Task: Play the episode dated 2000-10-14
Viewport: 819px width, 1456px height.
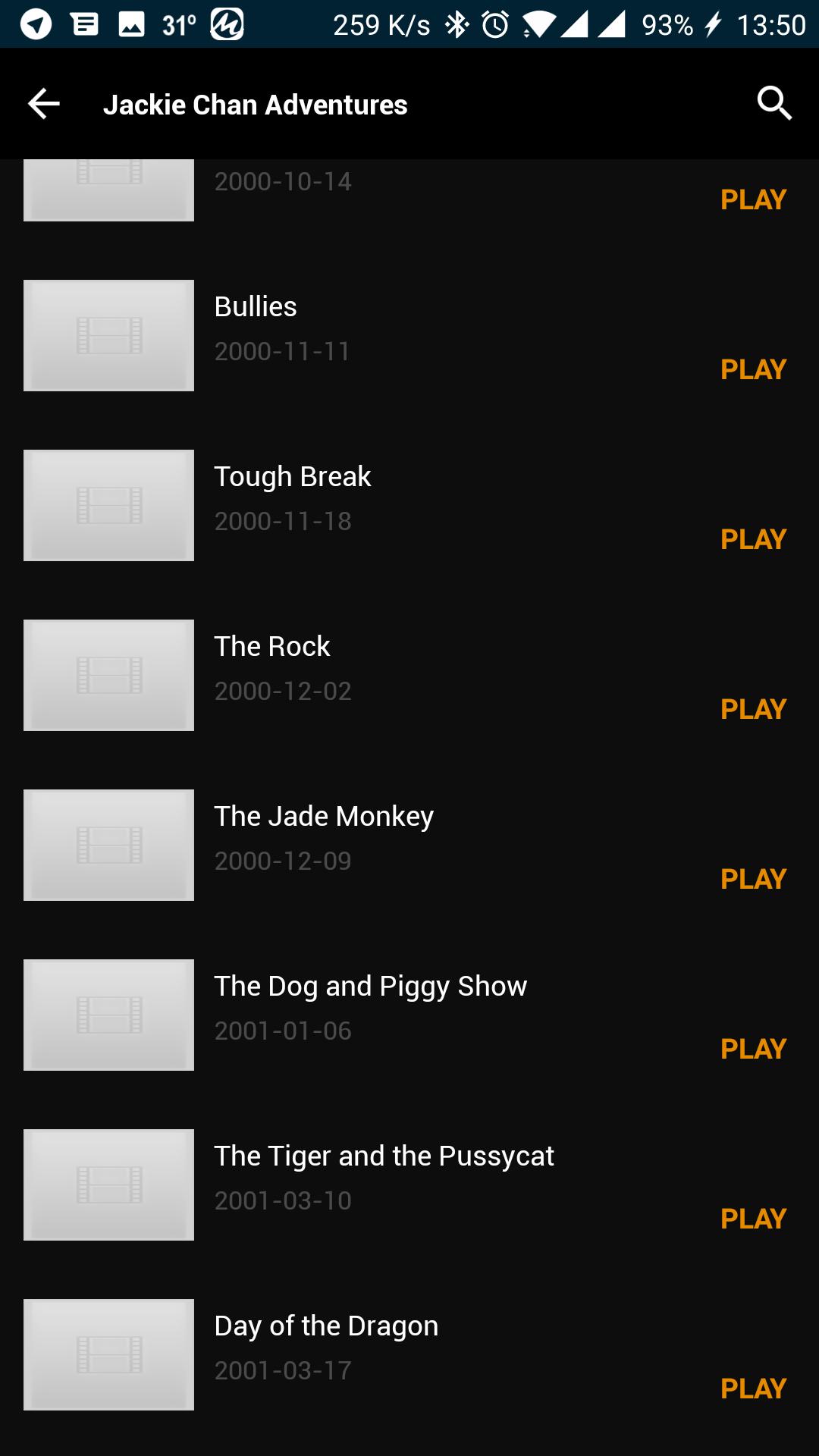Action: click(753, 199)
